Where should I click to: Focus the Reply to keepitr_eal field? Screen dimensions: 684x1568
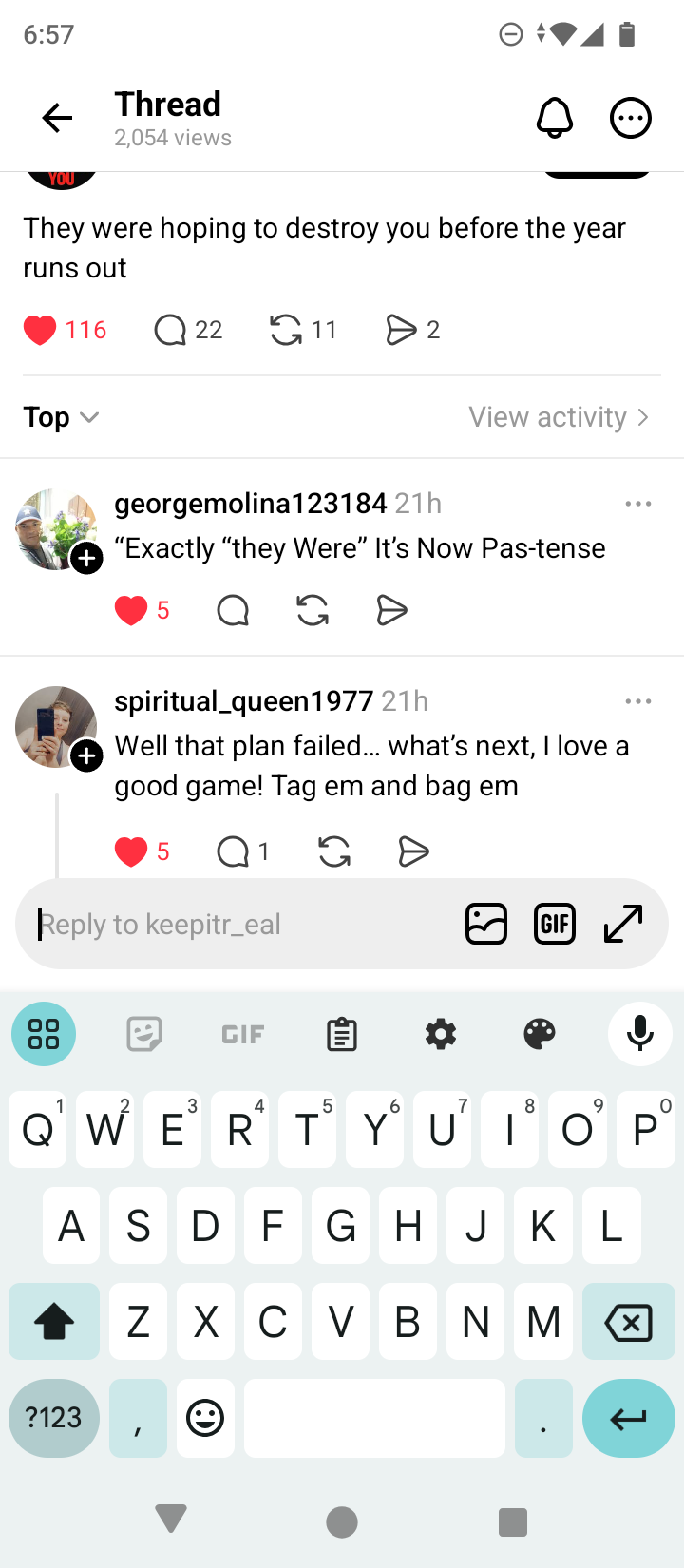(x=237, y=924)
